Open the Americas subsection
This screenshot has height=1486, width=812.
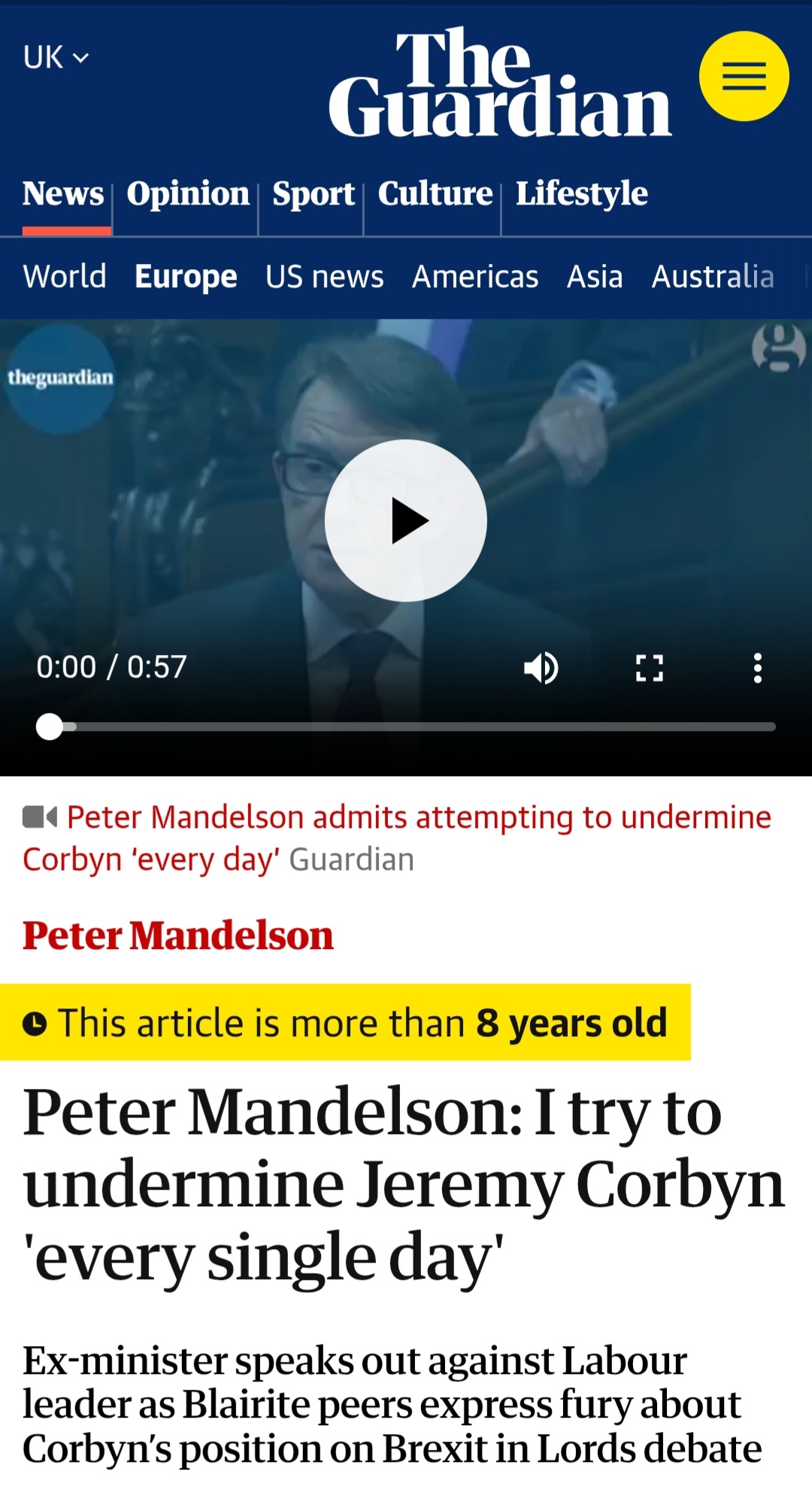475,277
